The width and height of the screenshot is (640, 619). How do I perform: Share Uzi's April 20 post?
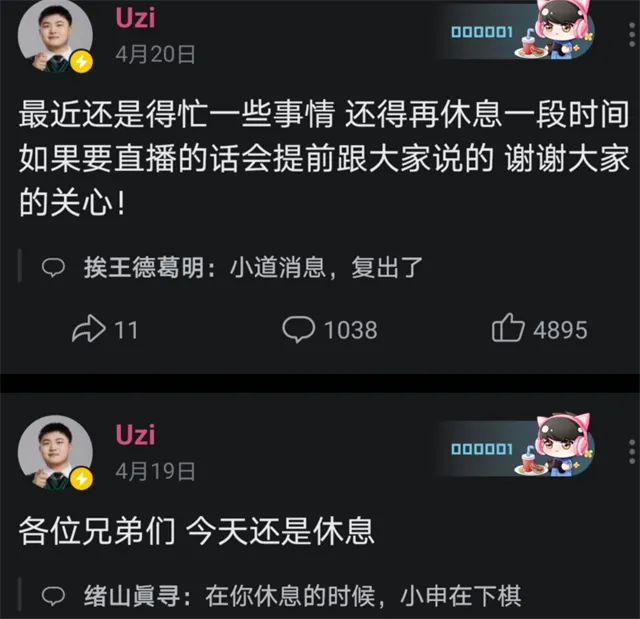pos(104,329)
